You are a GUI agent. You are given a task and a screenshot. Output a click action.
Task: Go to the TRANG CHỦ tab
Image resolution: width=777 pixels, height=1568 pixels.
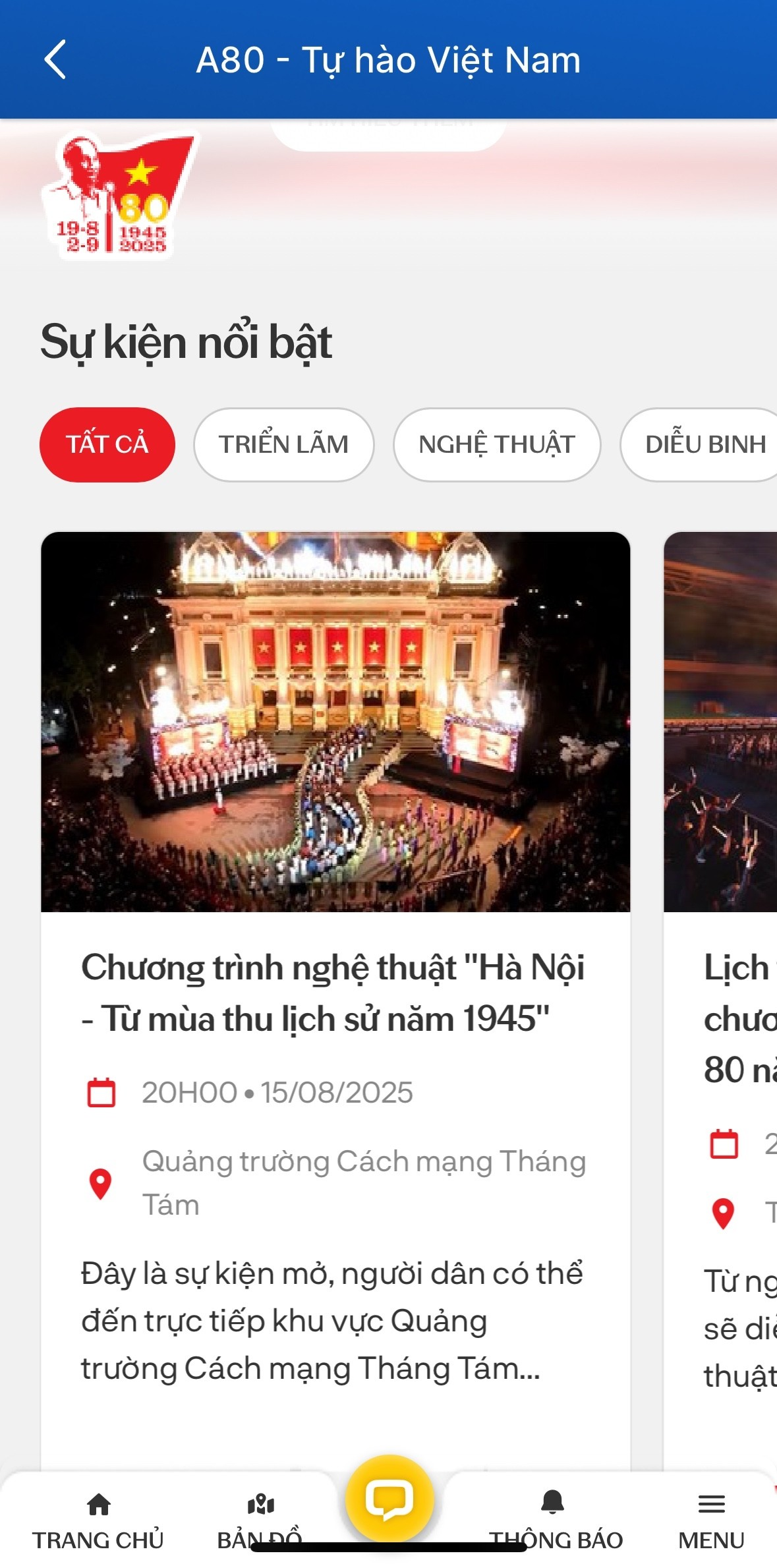point(98,1521)
